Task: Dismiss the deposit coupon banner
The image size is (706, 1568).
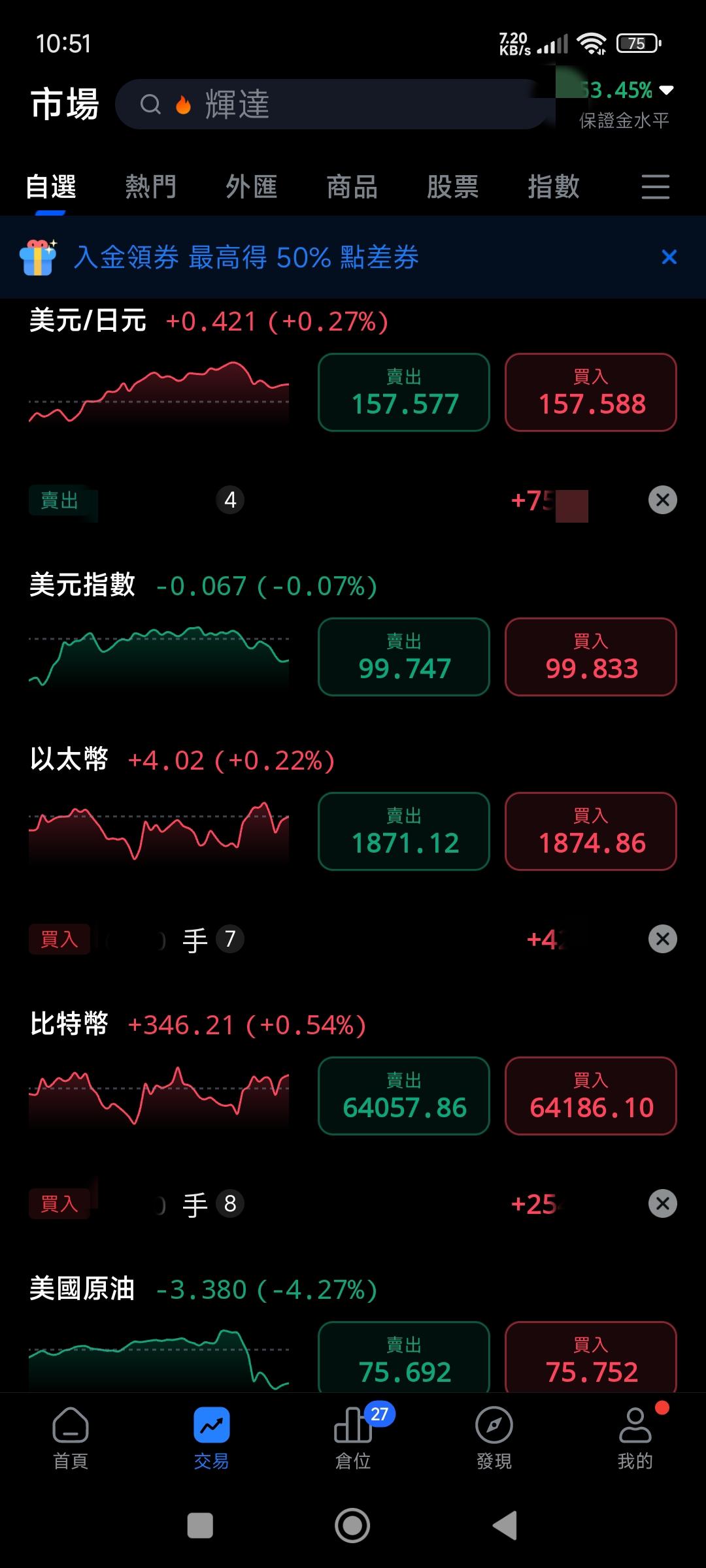Action: click(669, 257)
